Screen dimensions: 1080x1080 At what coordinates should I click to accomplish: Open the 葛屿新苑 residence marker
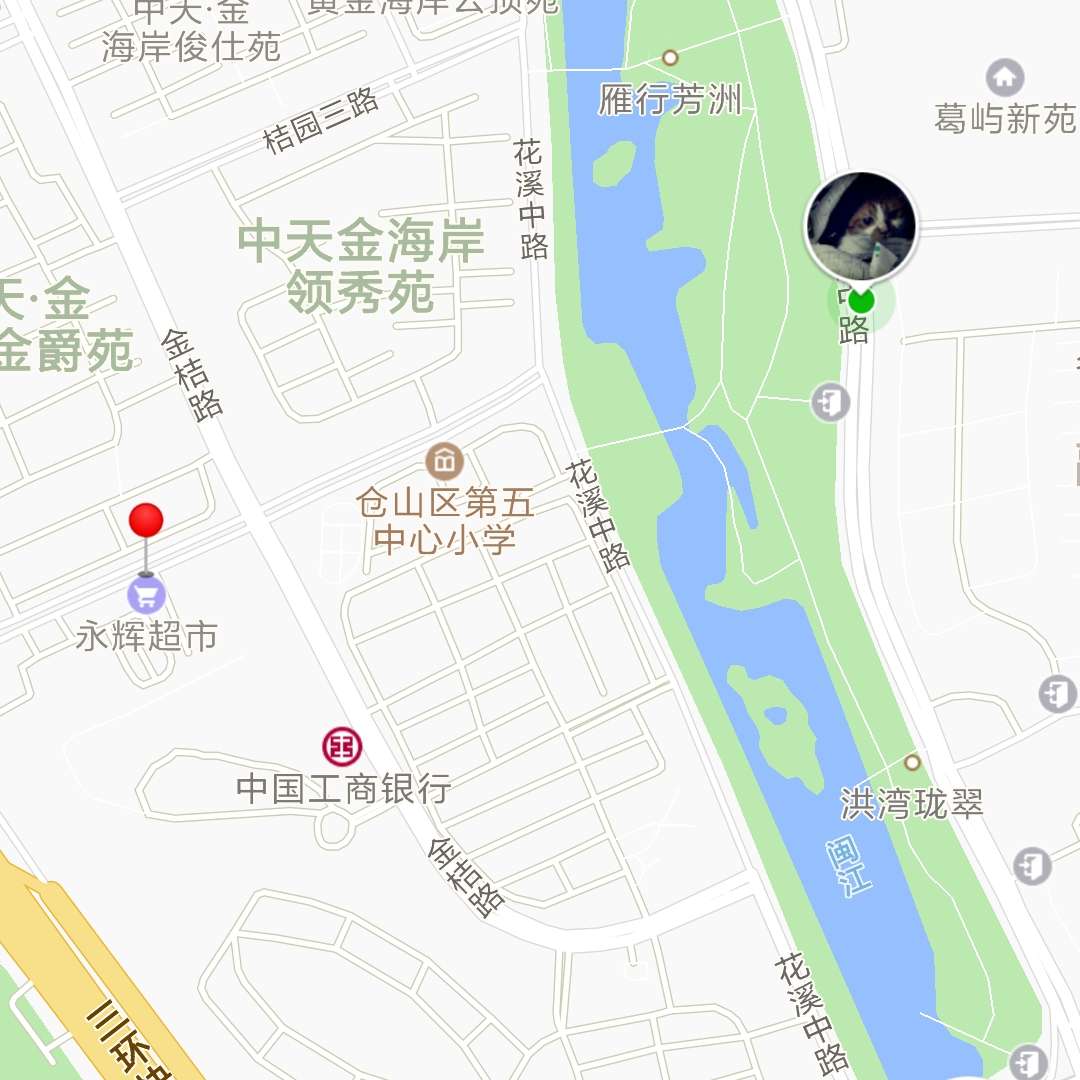[x=1004, y=78]
